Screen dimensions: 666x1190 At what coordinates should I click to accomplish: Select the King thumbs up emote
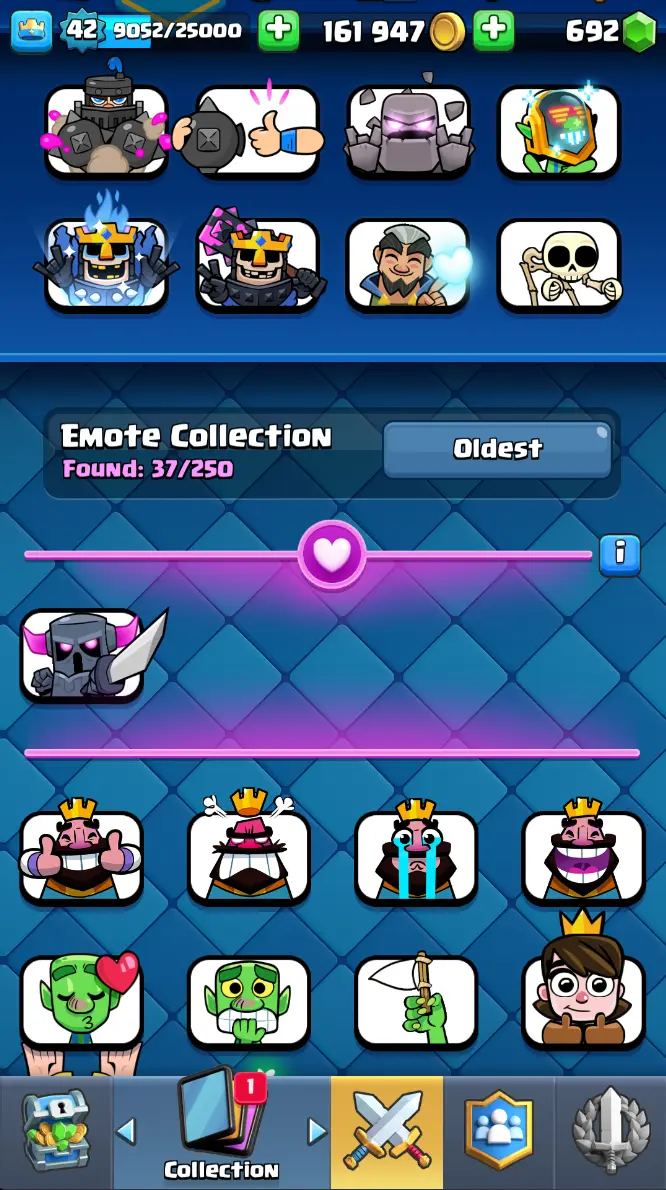pos(82,856)
